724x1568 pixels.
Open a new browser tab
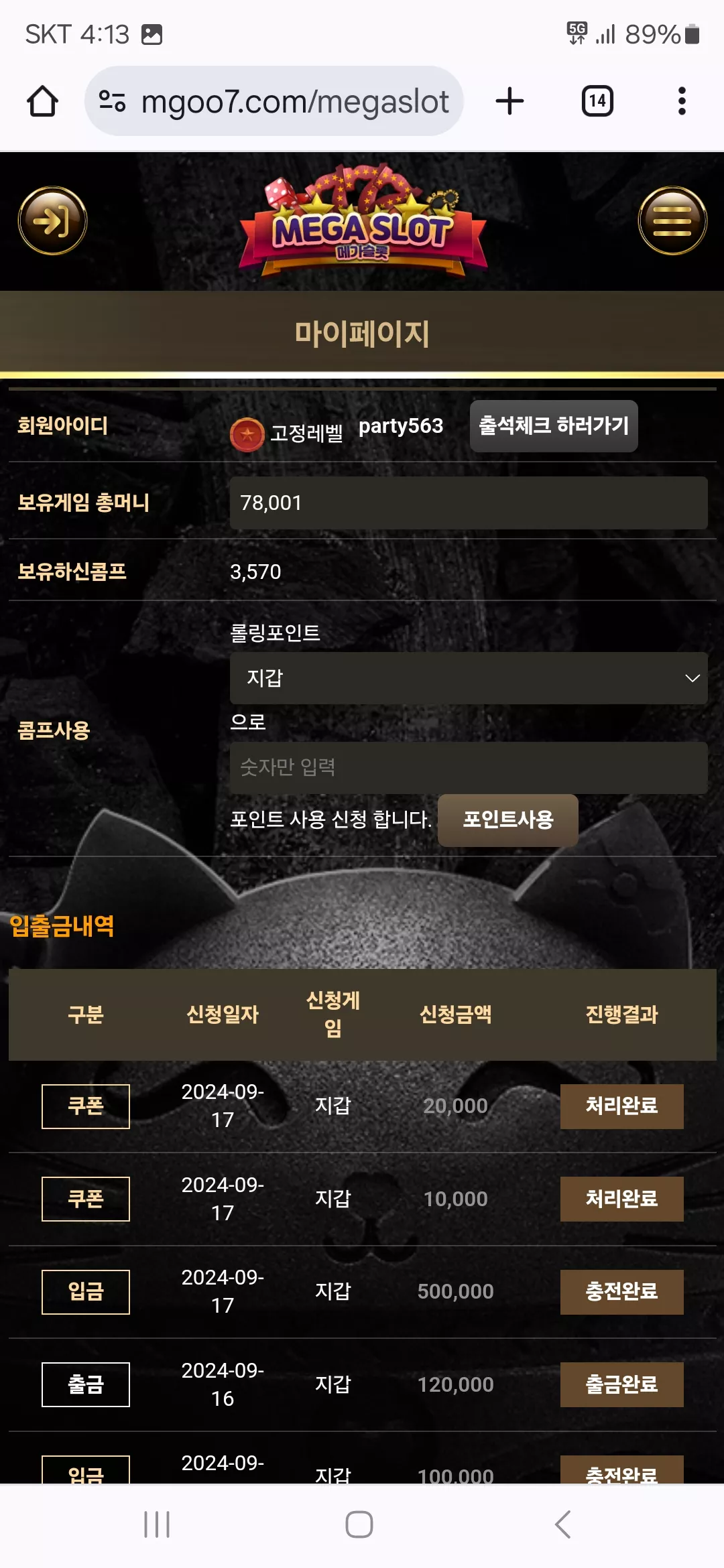pos(509,101)
